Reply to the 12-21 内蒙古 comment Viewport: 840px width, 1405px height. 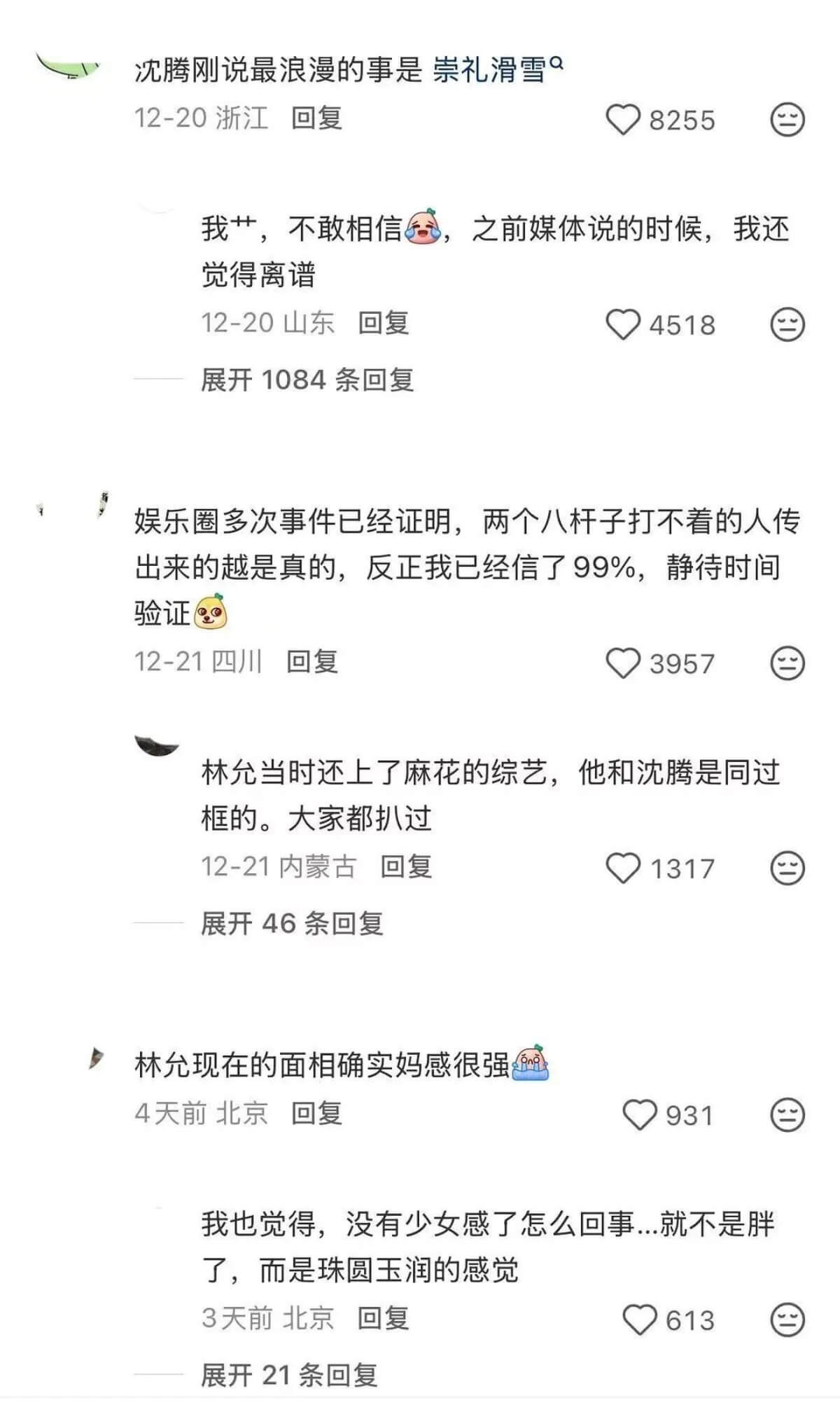406,867
